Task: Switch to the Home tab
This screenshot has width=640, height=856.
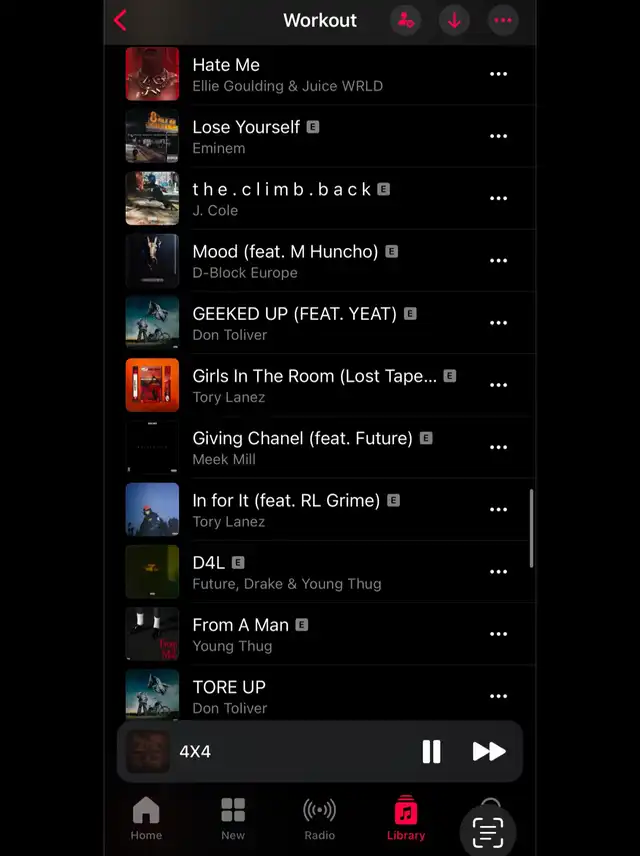Action: point(146,818)
